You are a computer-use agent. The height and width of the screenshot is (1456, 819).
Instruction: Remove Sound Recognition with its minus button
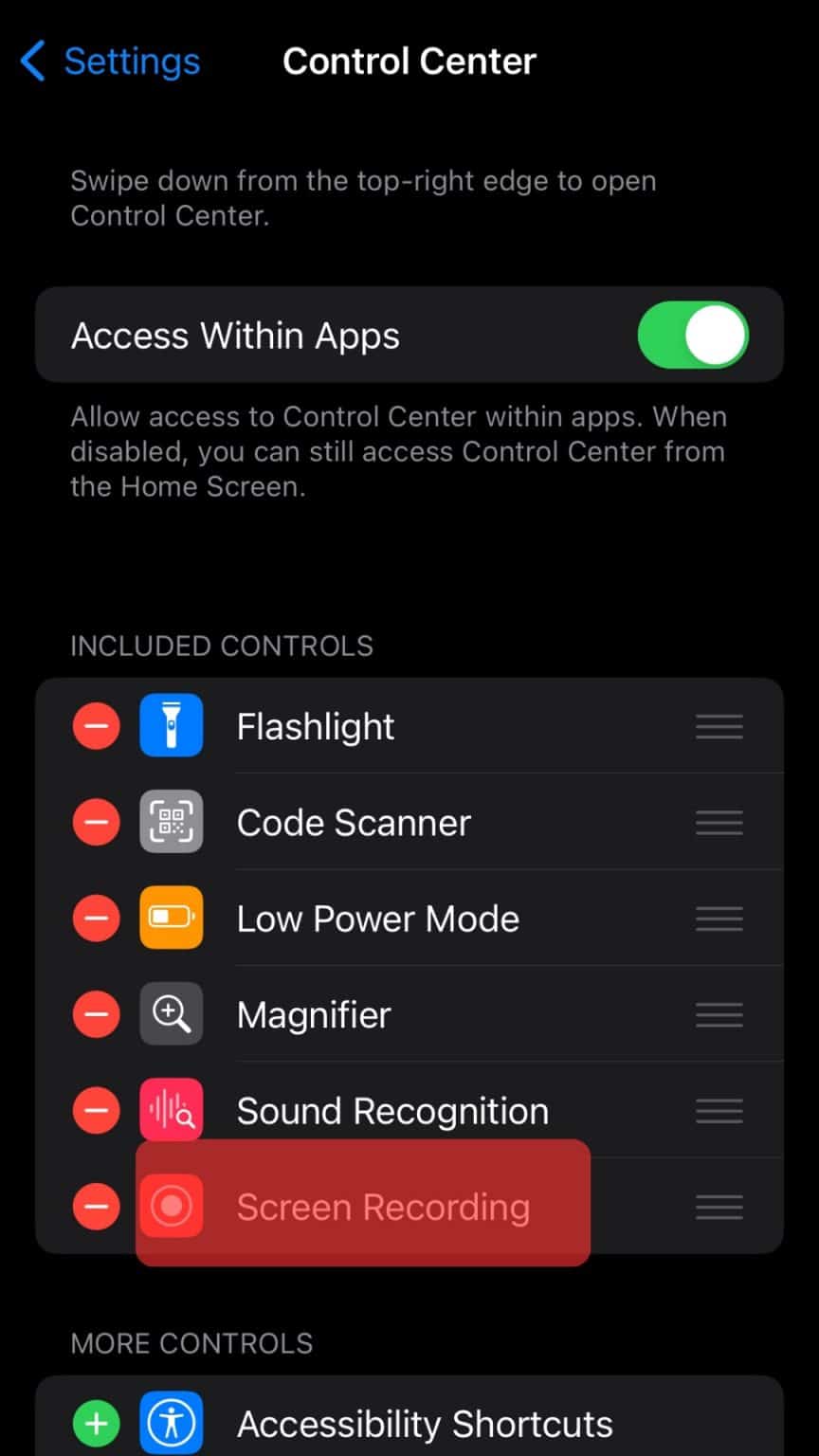coord(96,1110)
